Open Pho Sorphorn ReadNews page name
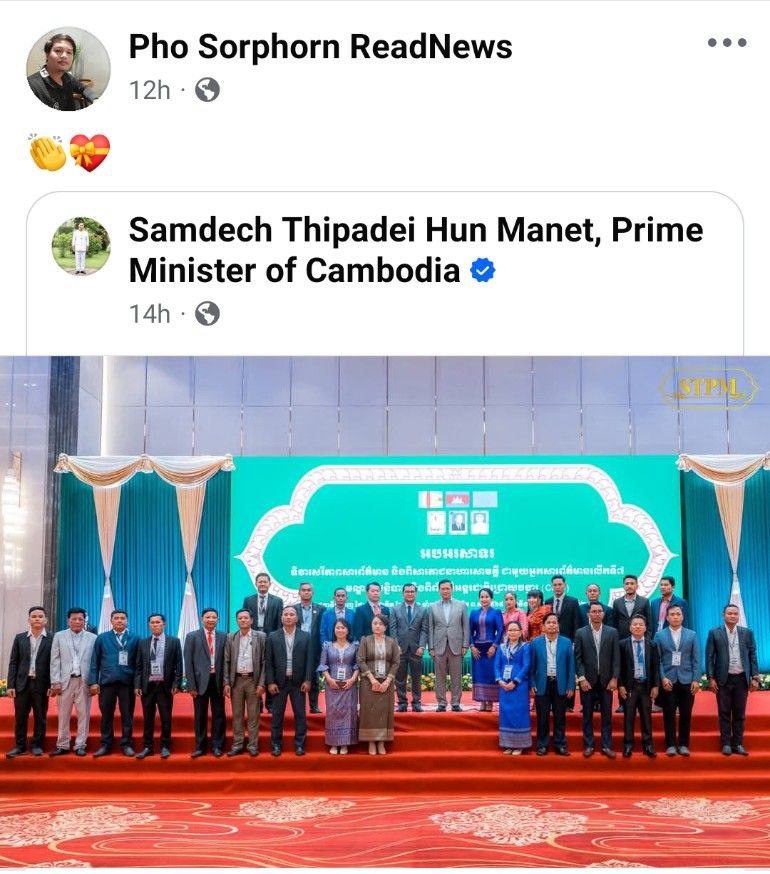This screenshot has height=874, width=770. tap(320, 46)
